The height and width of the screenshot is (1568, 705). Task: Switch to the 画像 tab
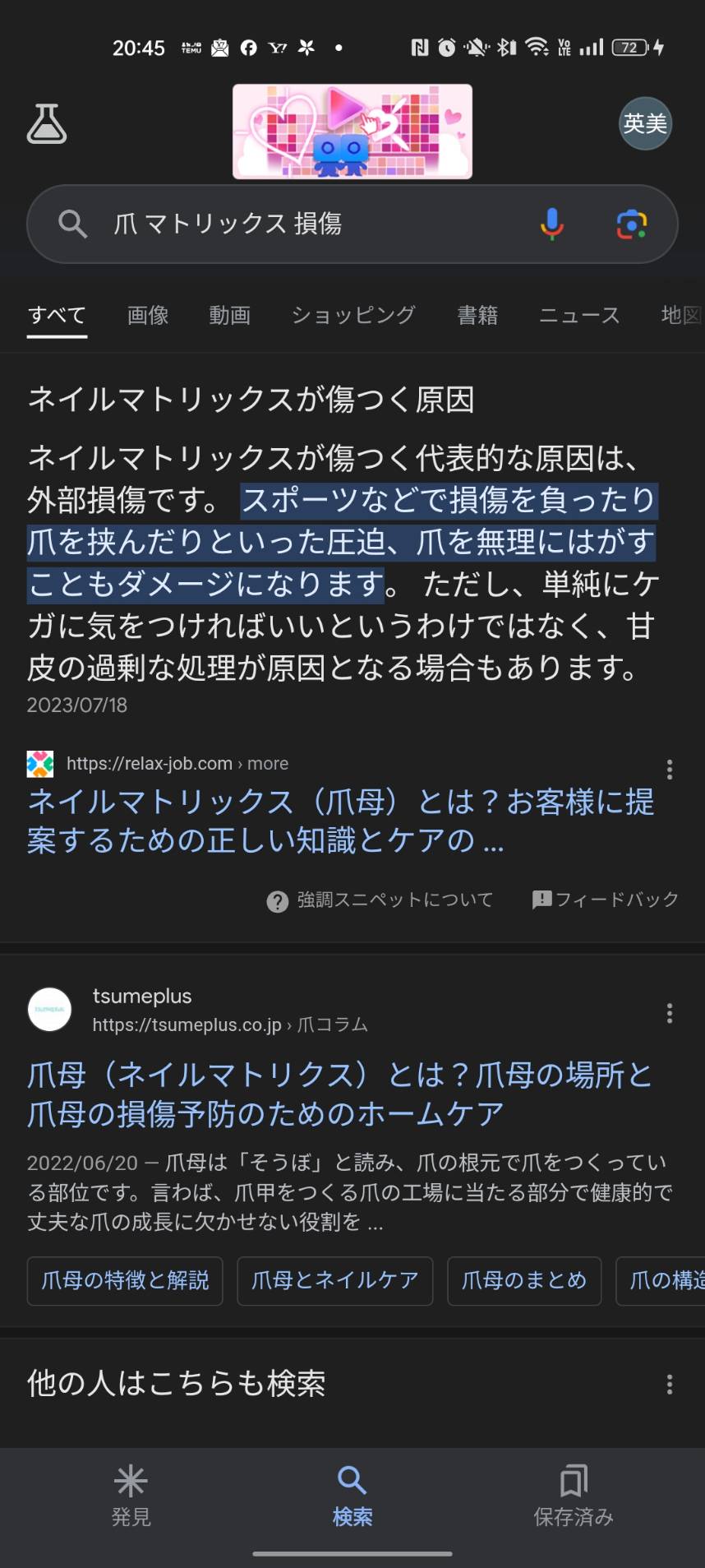tap(148, 315)
